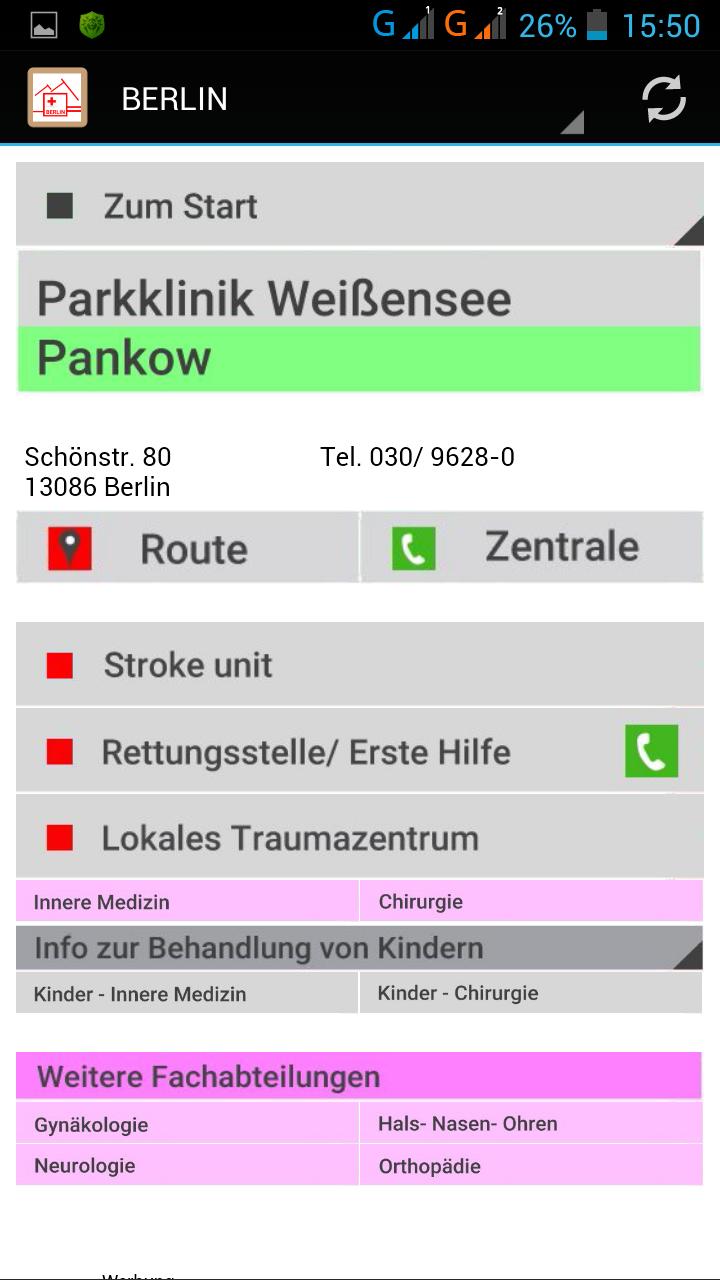Open Neurologie department
Screen dimensions: 720x1280
(187, 1166)
